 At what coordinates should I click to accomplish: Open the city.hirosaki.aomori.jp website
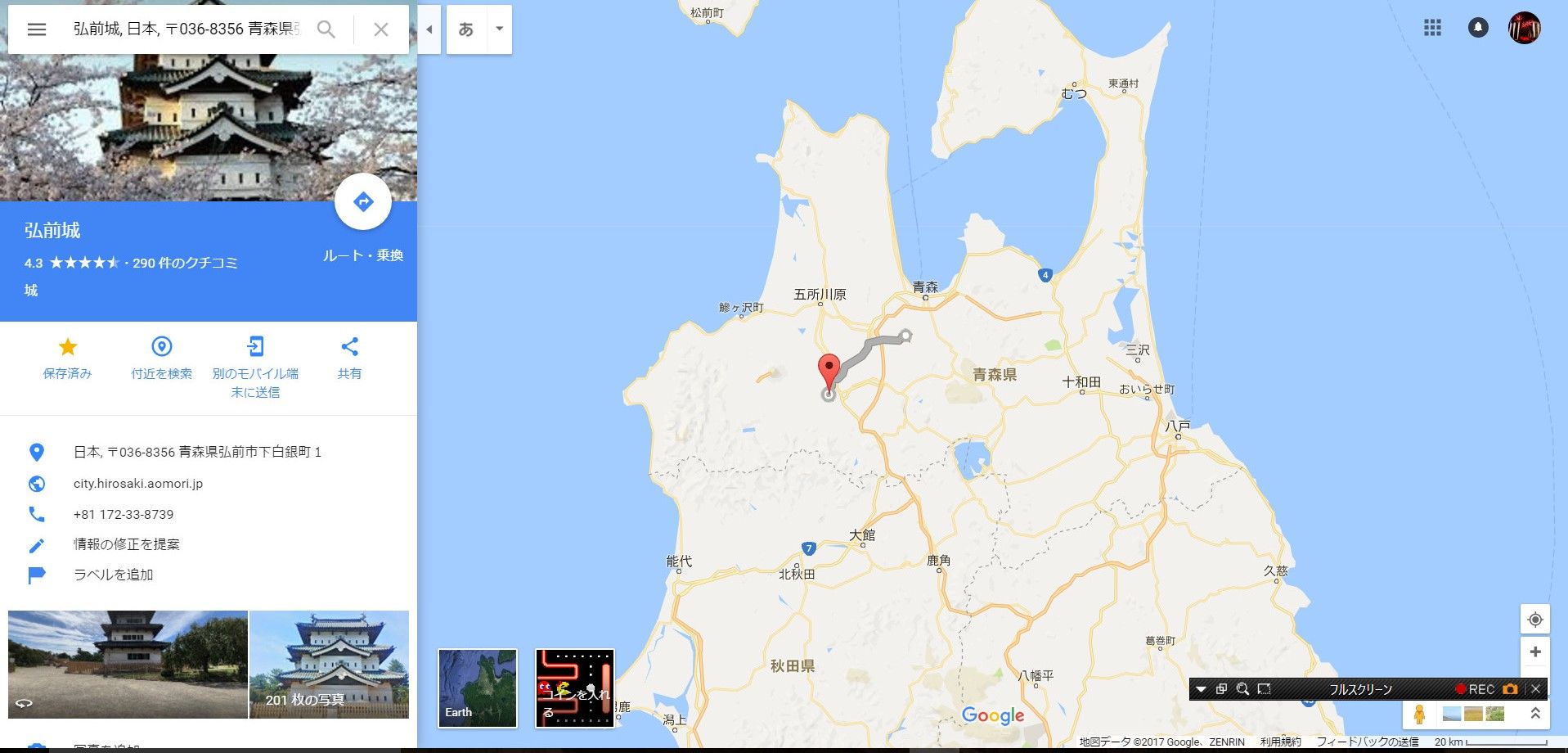click(138, 484)
